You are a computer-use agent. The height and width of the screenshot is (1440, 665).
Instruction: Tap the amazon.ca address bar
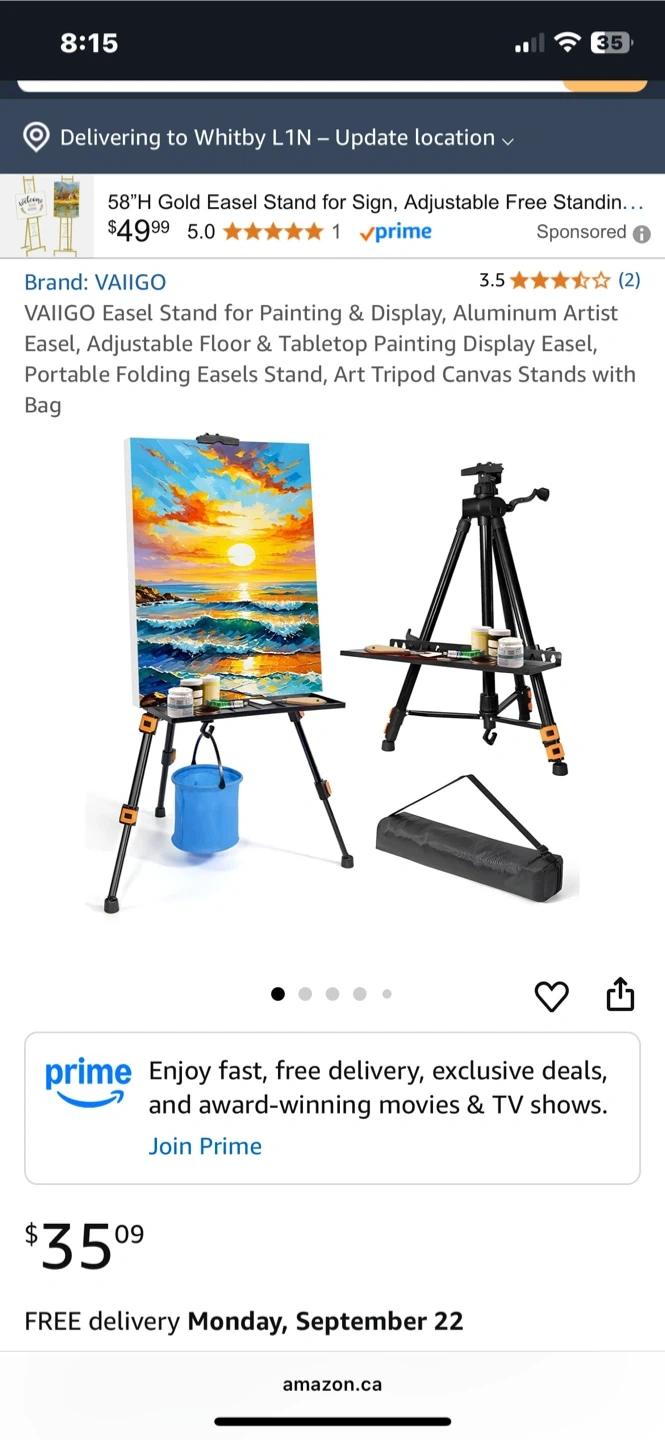click(x=332, y=1385)
